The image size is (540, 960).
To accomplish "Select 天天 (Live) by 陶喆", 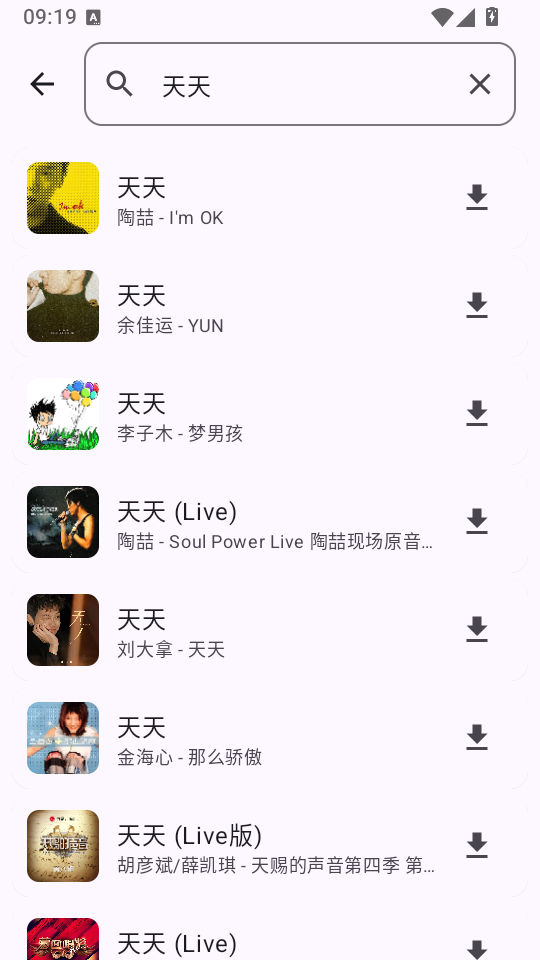I will 269,522.
